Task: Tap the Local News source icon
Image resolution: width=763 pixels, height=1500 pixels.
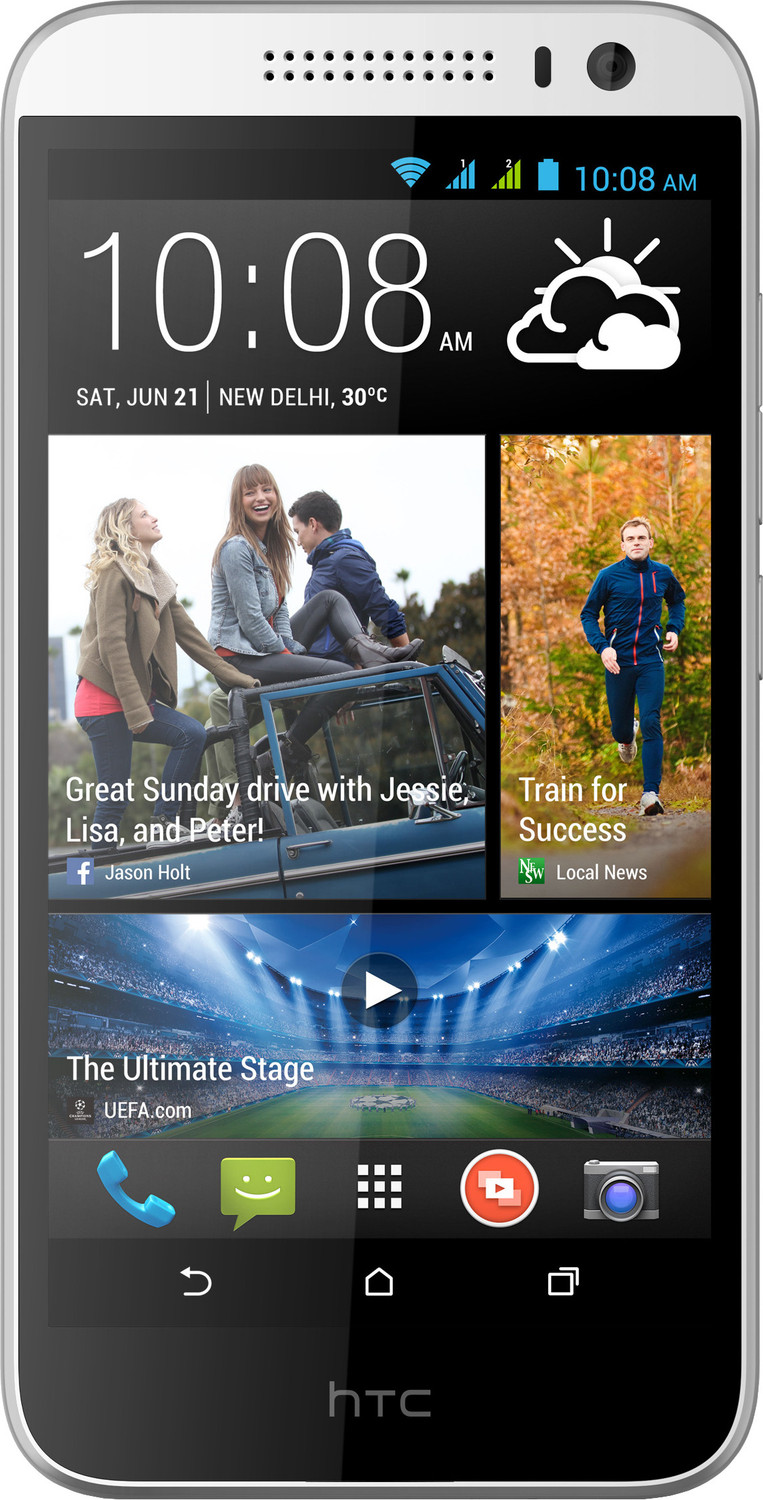Action: [530, 871]
